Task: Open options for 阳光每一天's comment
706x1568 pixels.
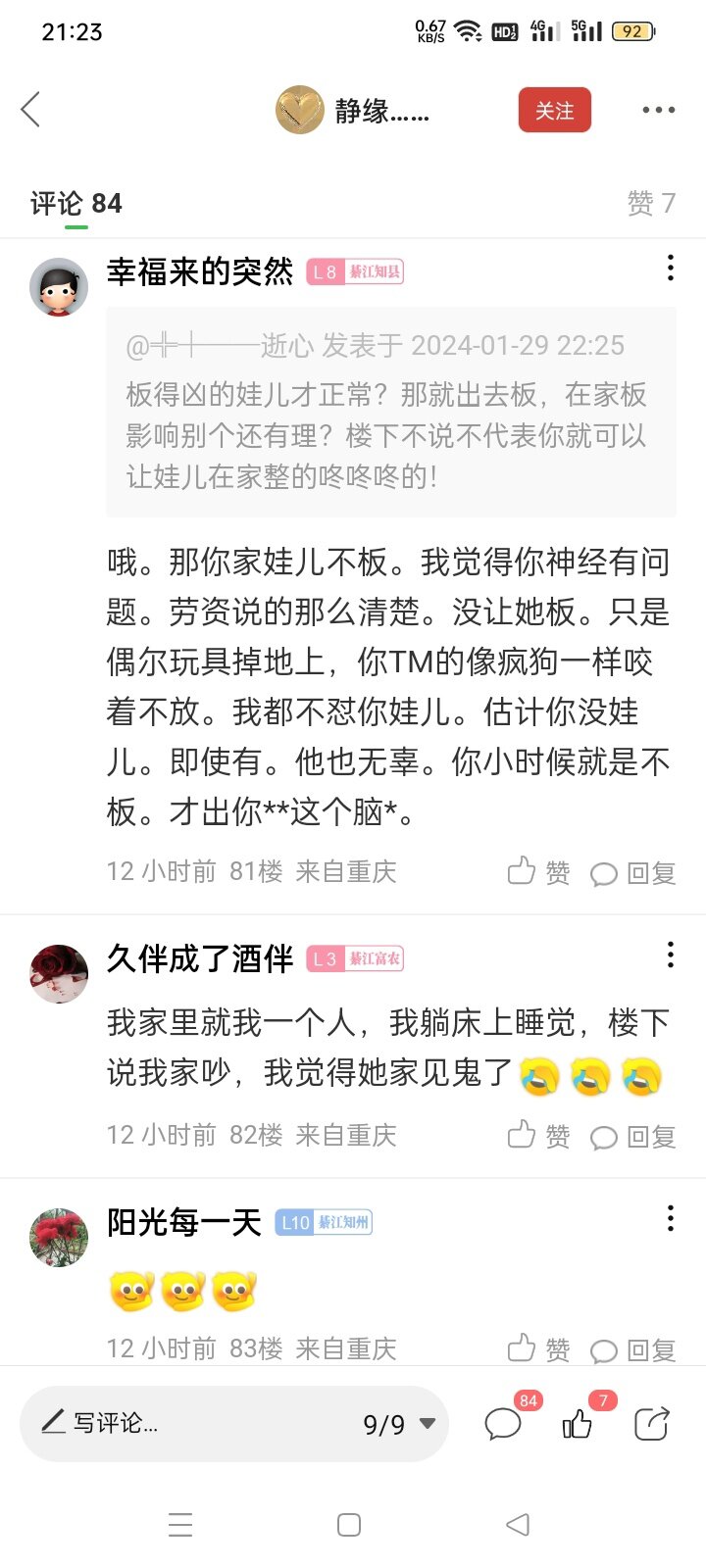Action: tap(671, 1218)
